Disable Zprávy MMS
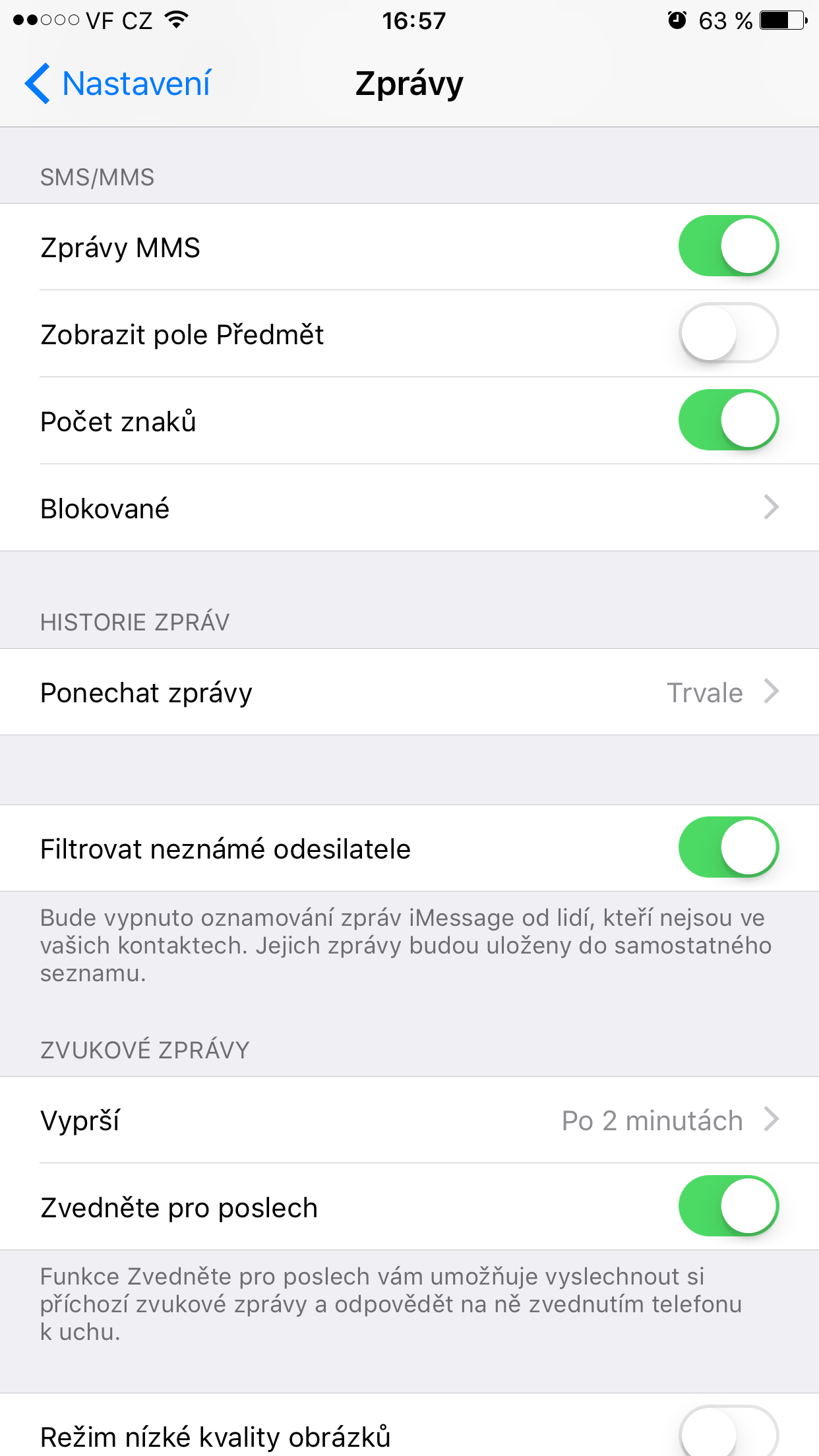 pos(729,247)
